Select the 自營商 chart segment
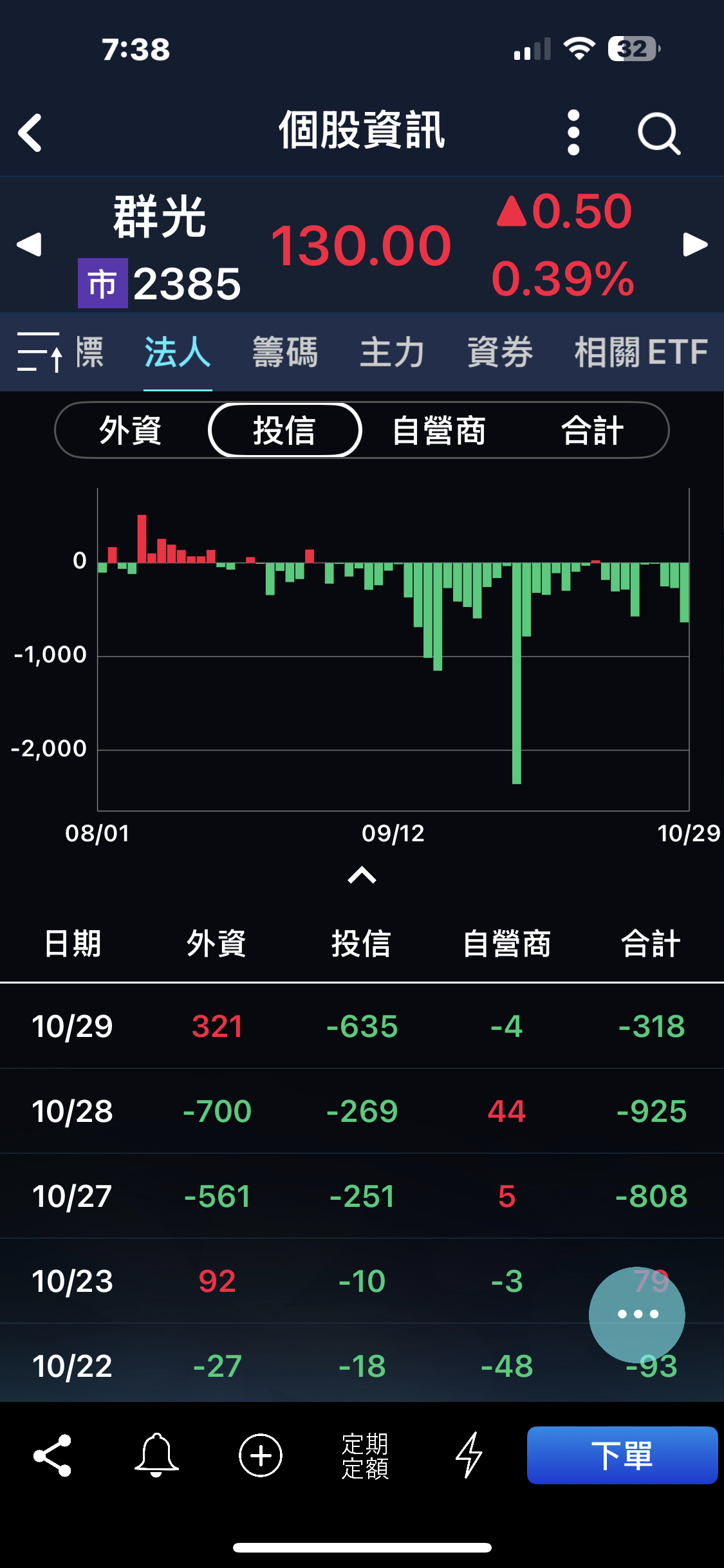 click(439, 430)
